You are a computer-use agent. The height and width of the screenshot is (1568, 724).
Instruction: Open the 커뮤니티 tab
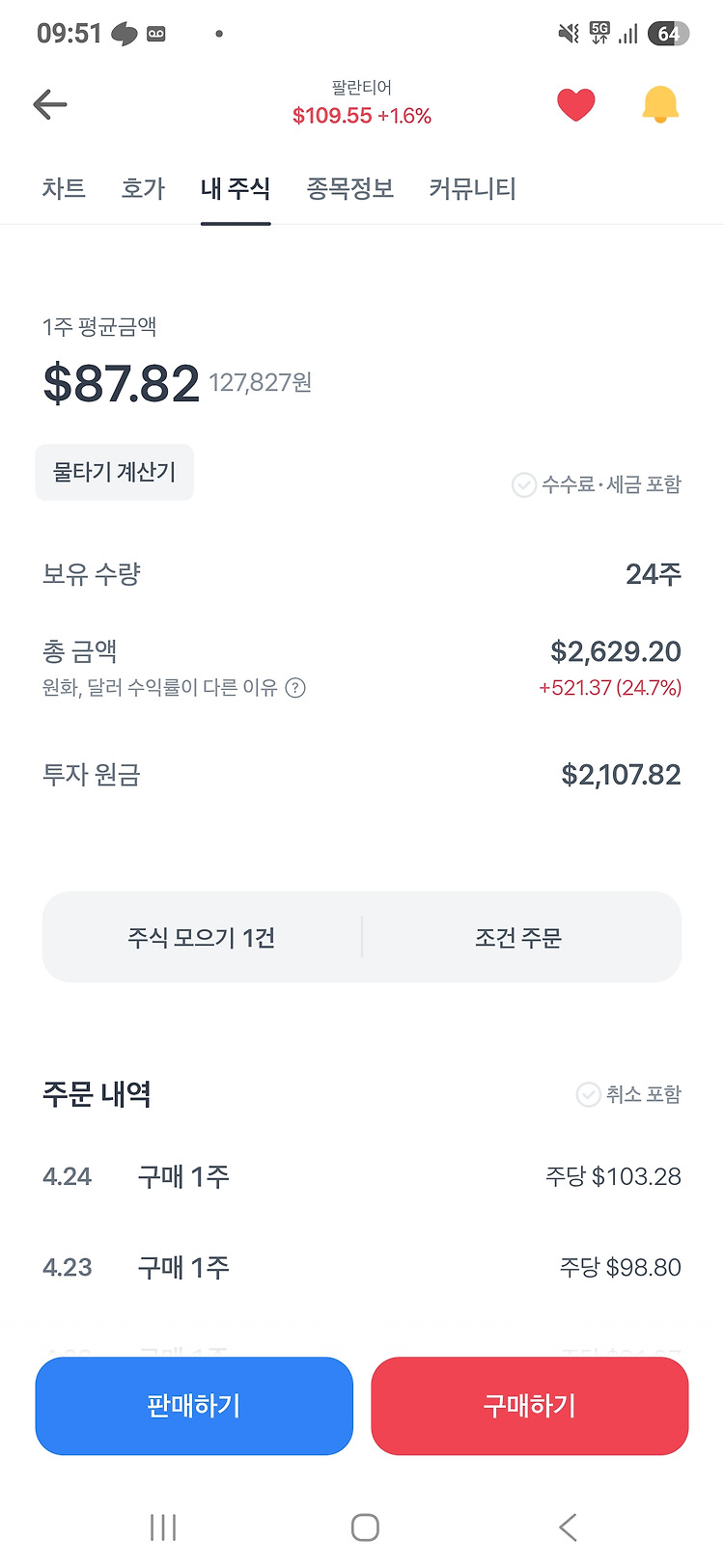[x=471, y=189]
